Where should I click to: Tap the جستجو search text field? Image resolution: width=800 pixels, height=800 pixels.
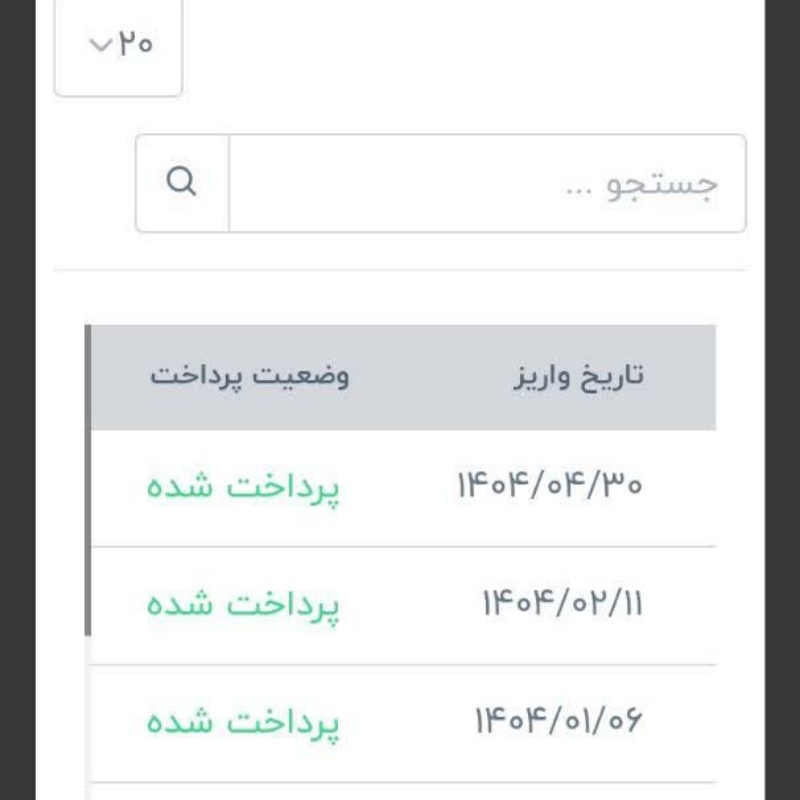(x=487, y=184)
